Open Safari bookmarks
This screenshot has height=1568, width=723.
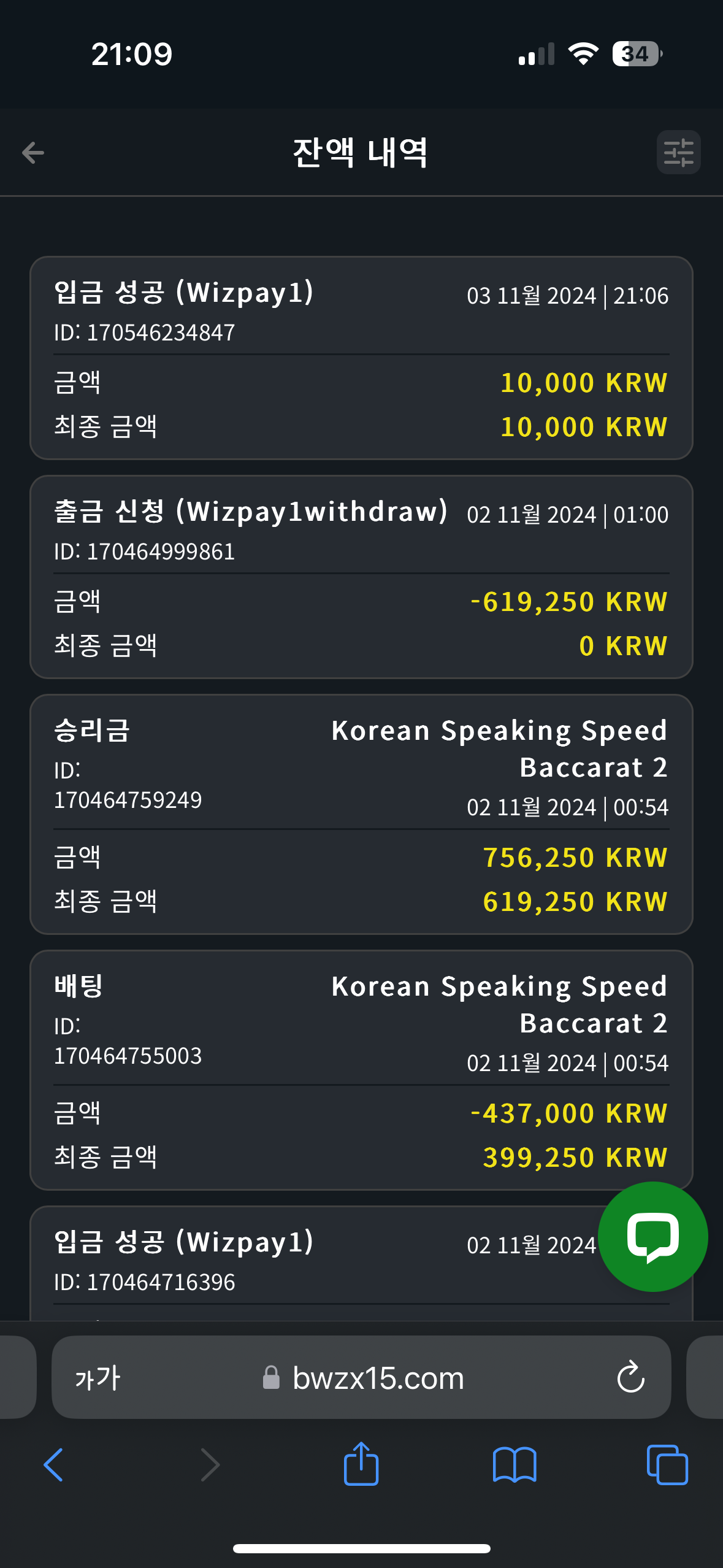pos(515,1465)
